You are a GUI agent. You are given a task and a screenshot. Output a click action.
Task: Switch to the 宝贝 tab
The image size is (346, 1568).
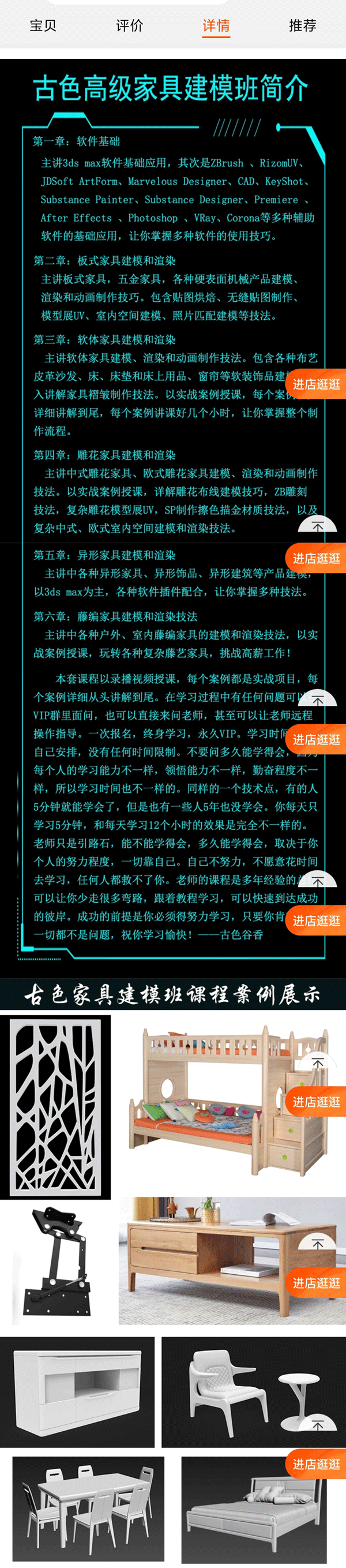click(43, 25)
